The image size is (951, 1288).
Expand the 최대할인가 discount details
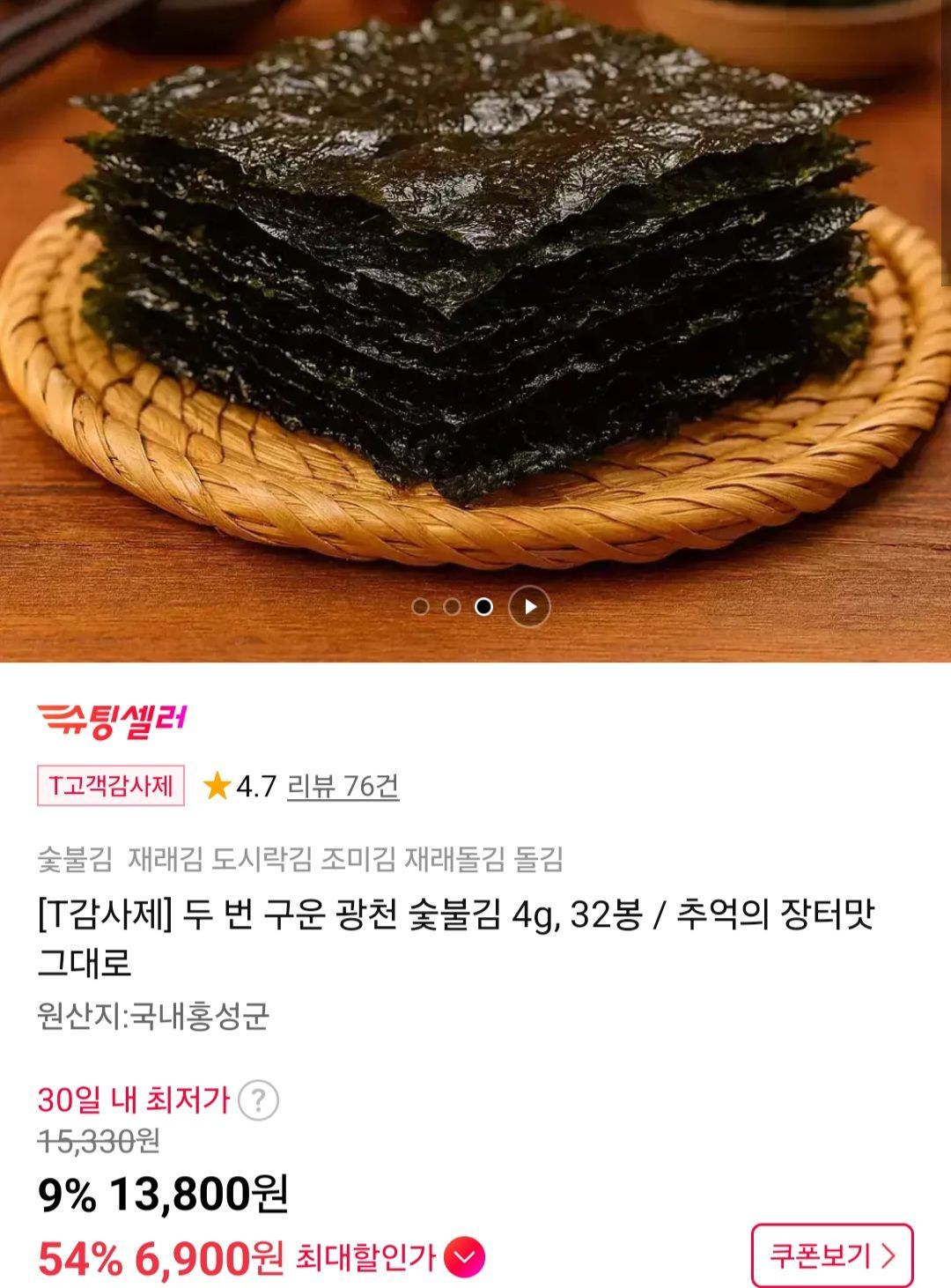(x=464, y=1258)
